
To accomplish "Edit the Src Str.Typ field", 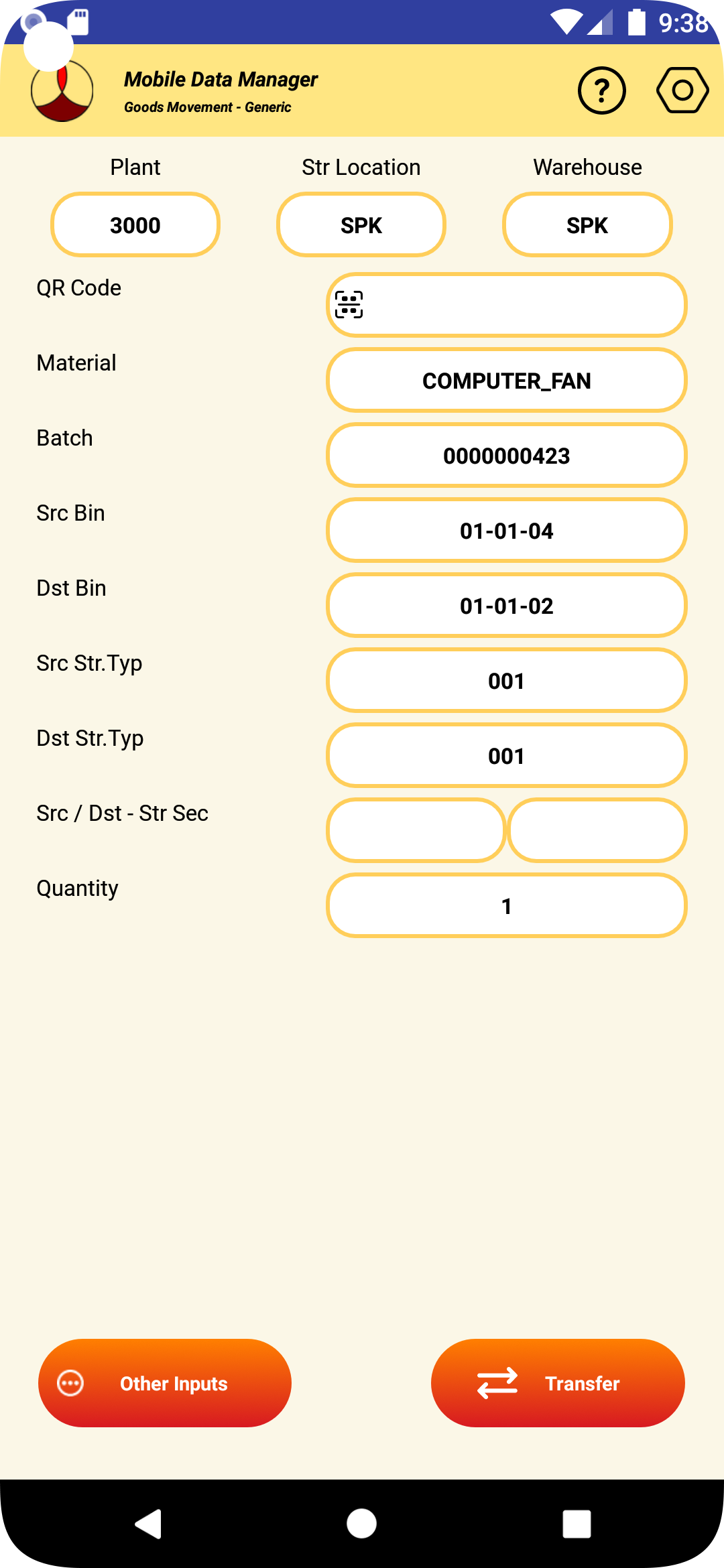I will [x=506, y=680].
